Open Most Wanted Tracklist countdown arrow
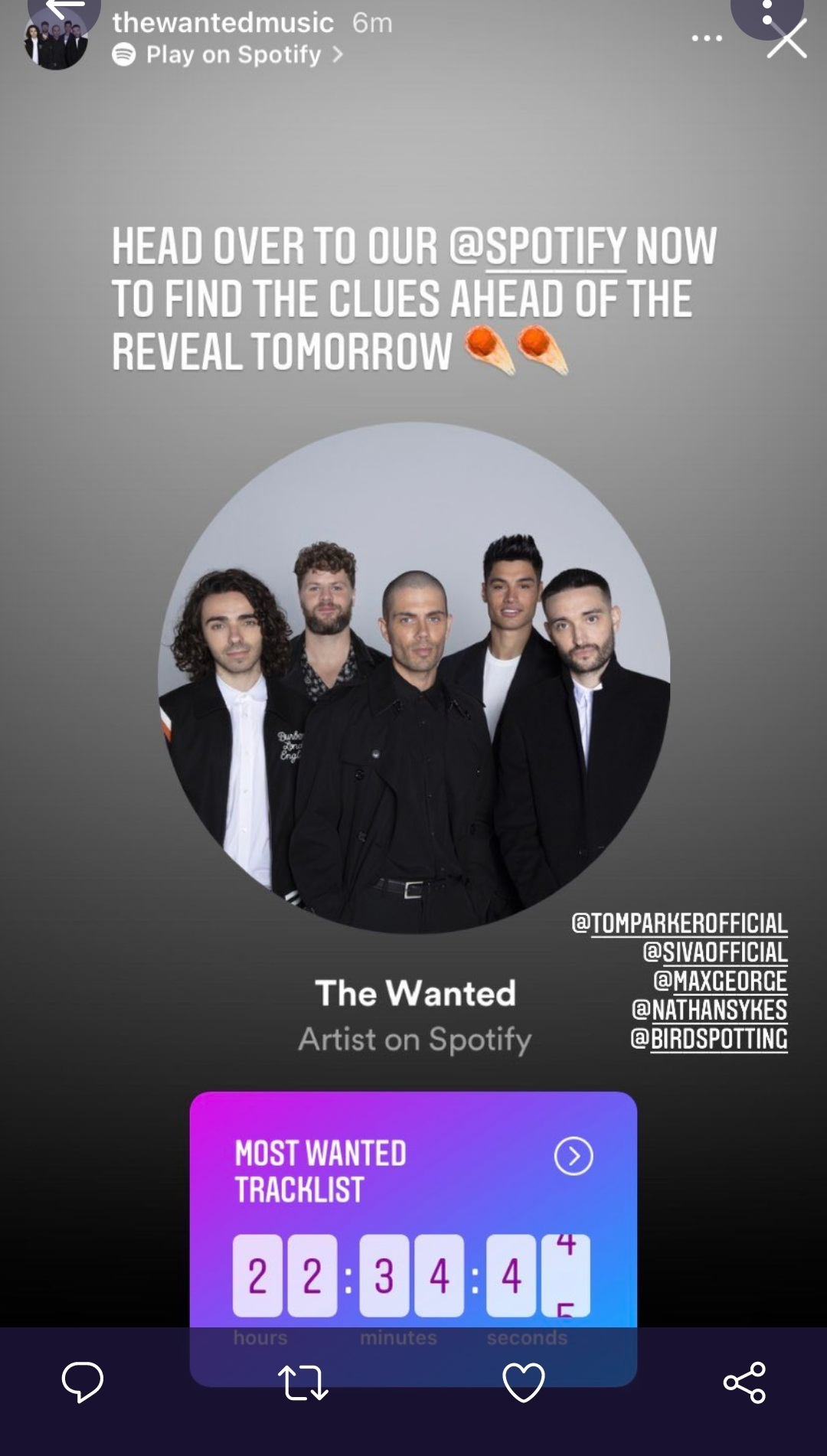827x1456 pixels. pos(574,1156)
